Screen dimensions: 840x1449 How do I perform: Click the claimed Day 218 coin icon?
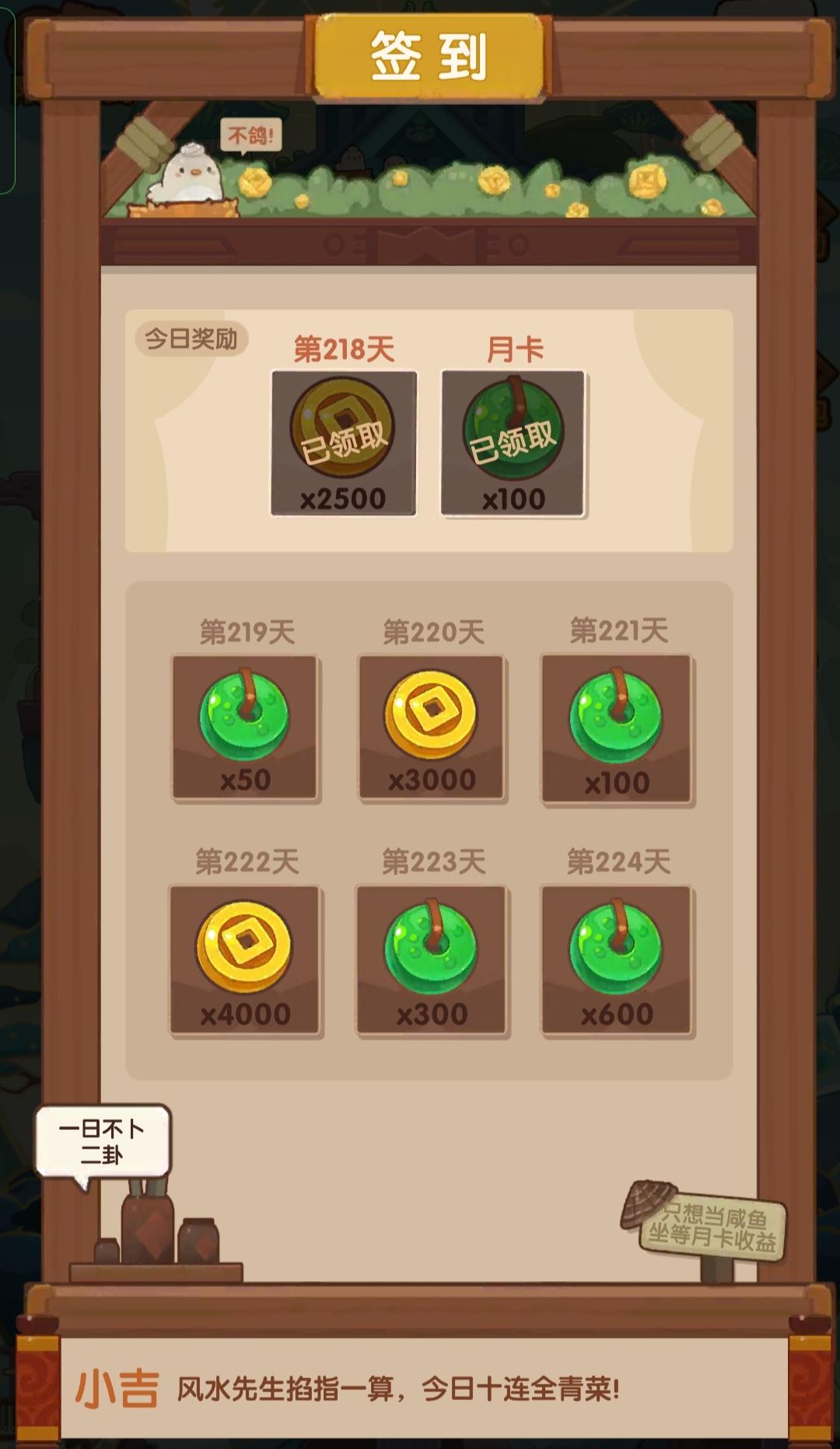pyautogui.click(x=344, y=436)
